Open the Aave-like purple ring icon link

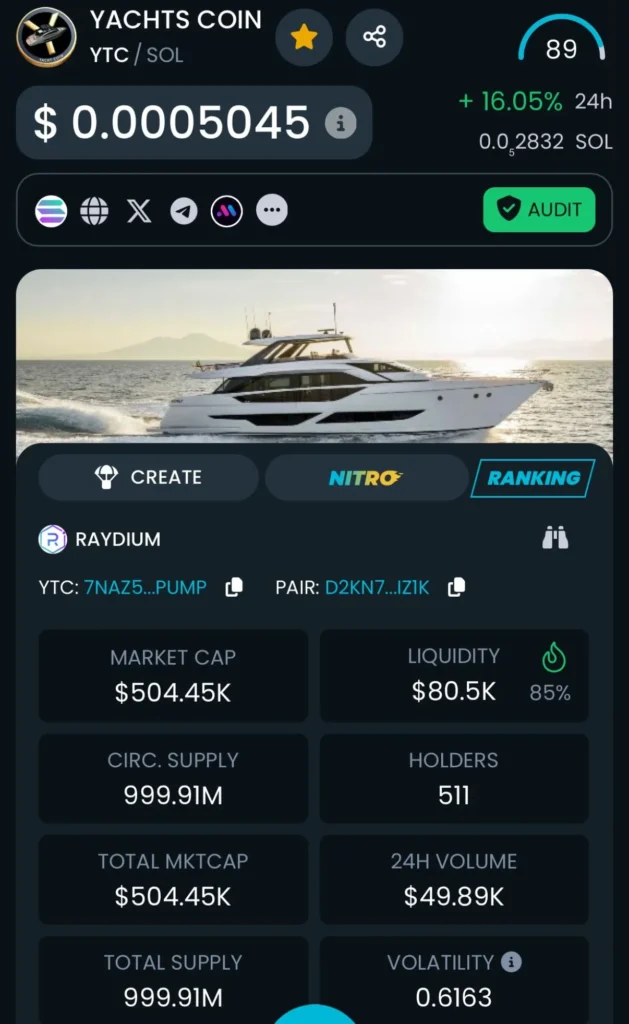pos(227,211)
